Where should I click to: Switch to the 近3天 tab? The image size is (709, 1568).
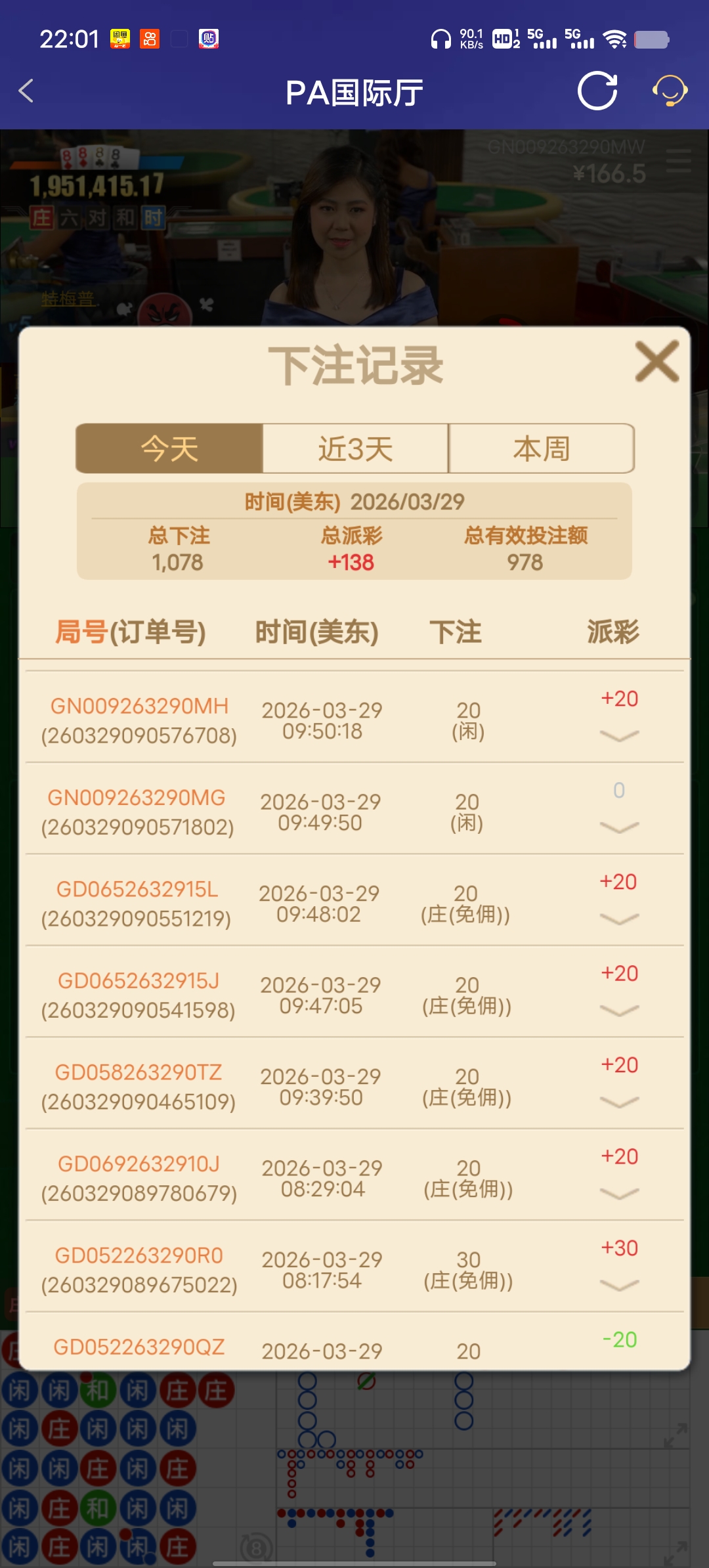pyautogui.click(x=354, y=448)
